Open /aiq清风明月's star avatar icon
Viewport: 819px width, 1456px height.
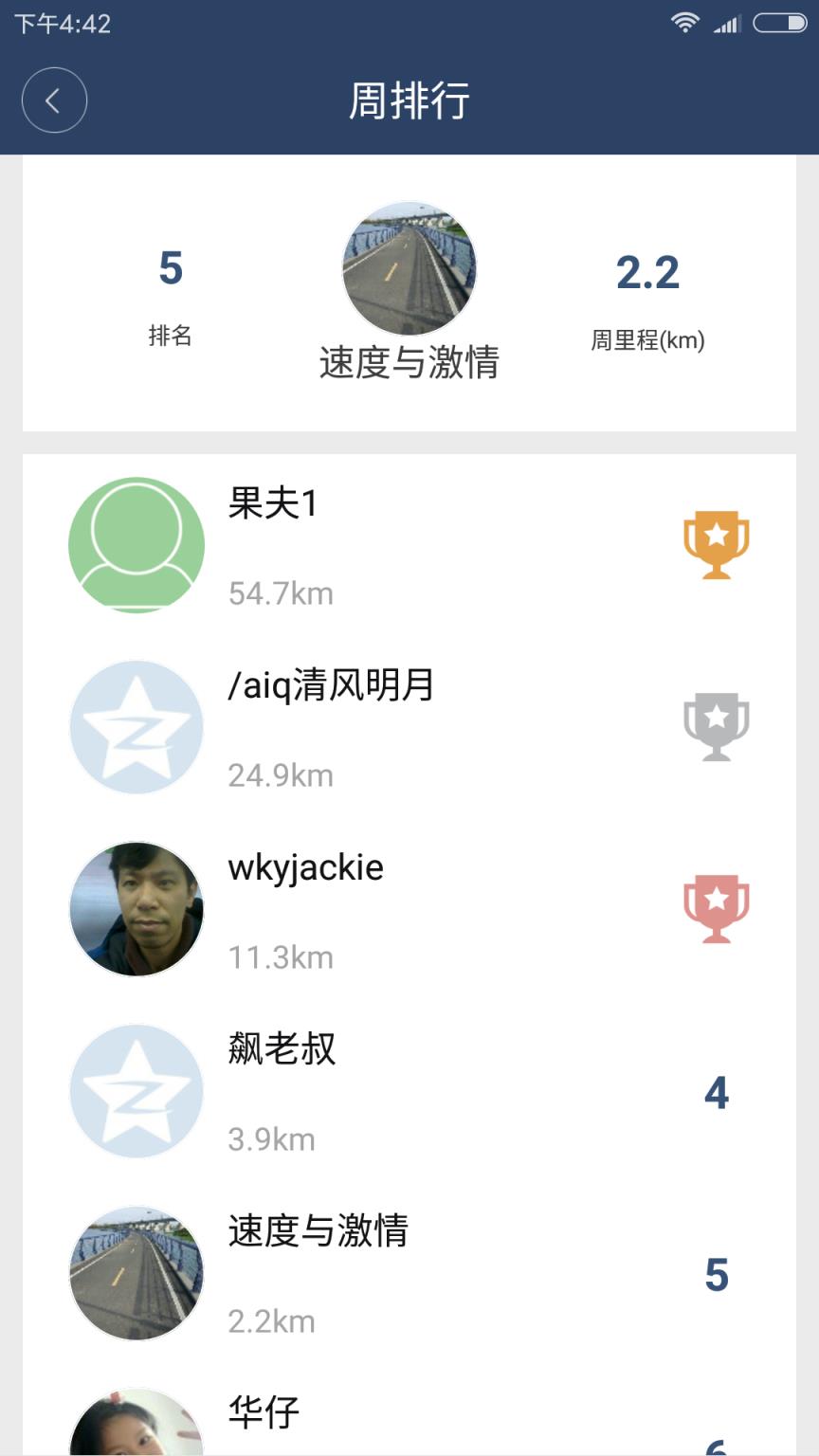(136, 726)
